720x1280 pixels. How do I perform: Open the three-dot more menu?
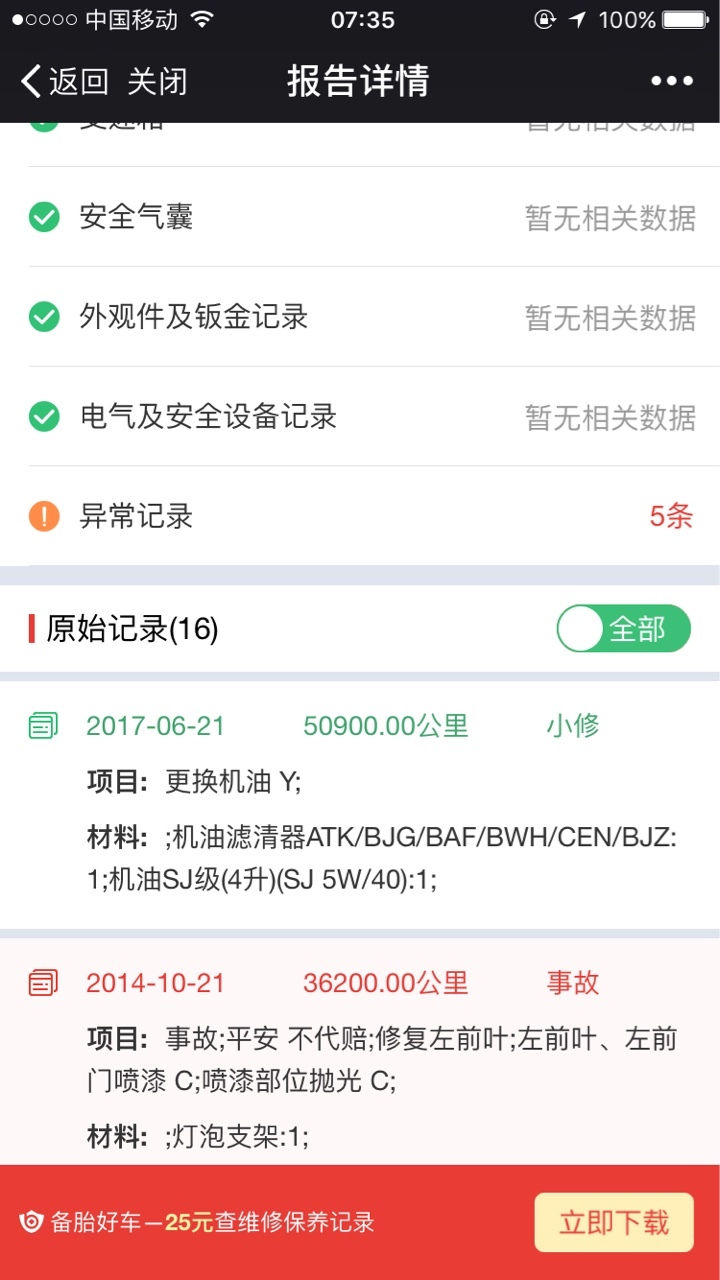pos(671,81)
